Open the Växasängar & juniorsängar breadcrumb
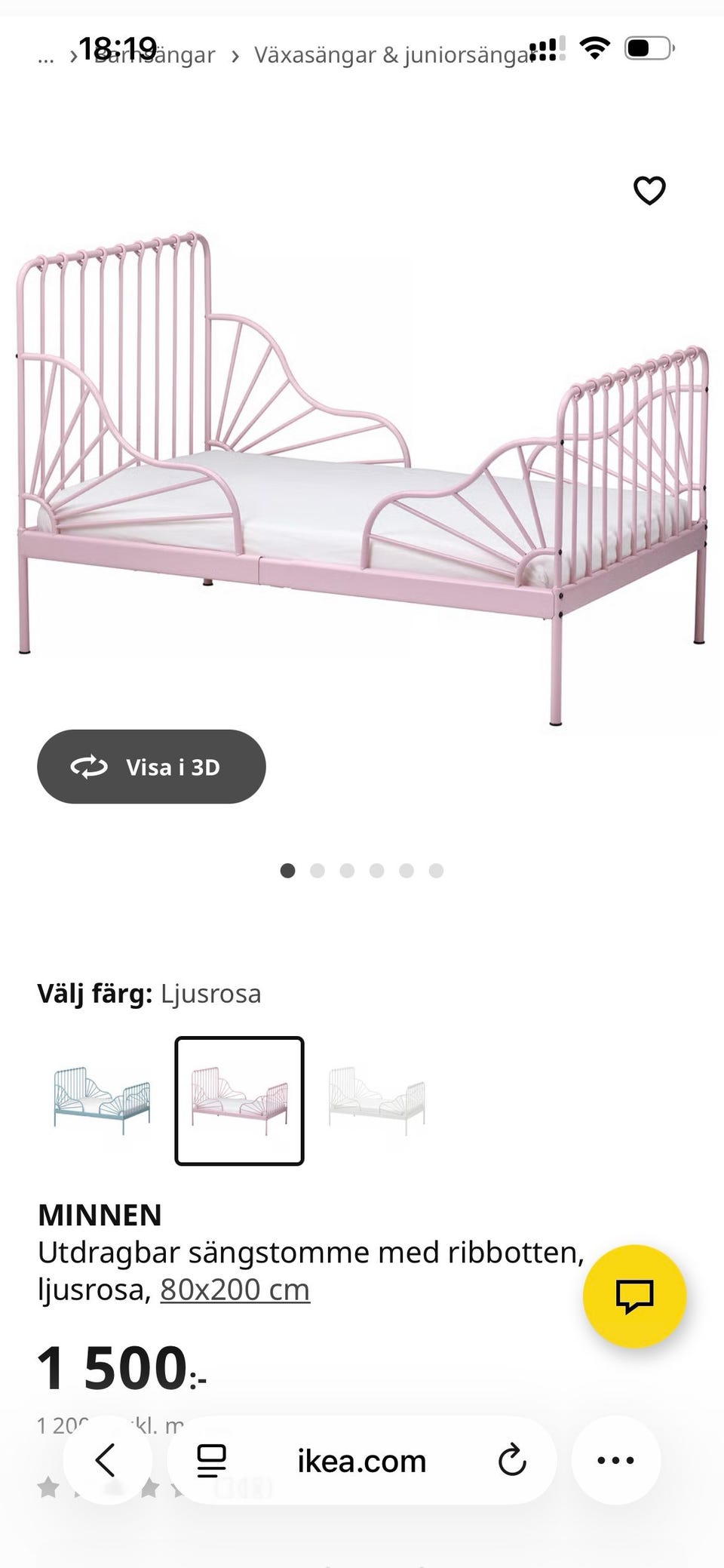The width and height of the screenshot is (724, 1568). coord(392,55)
